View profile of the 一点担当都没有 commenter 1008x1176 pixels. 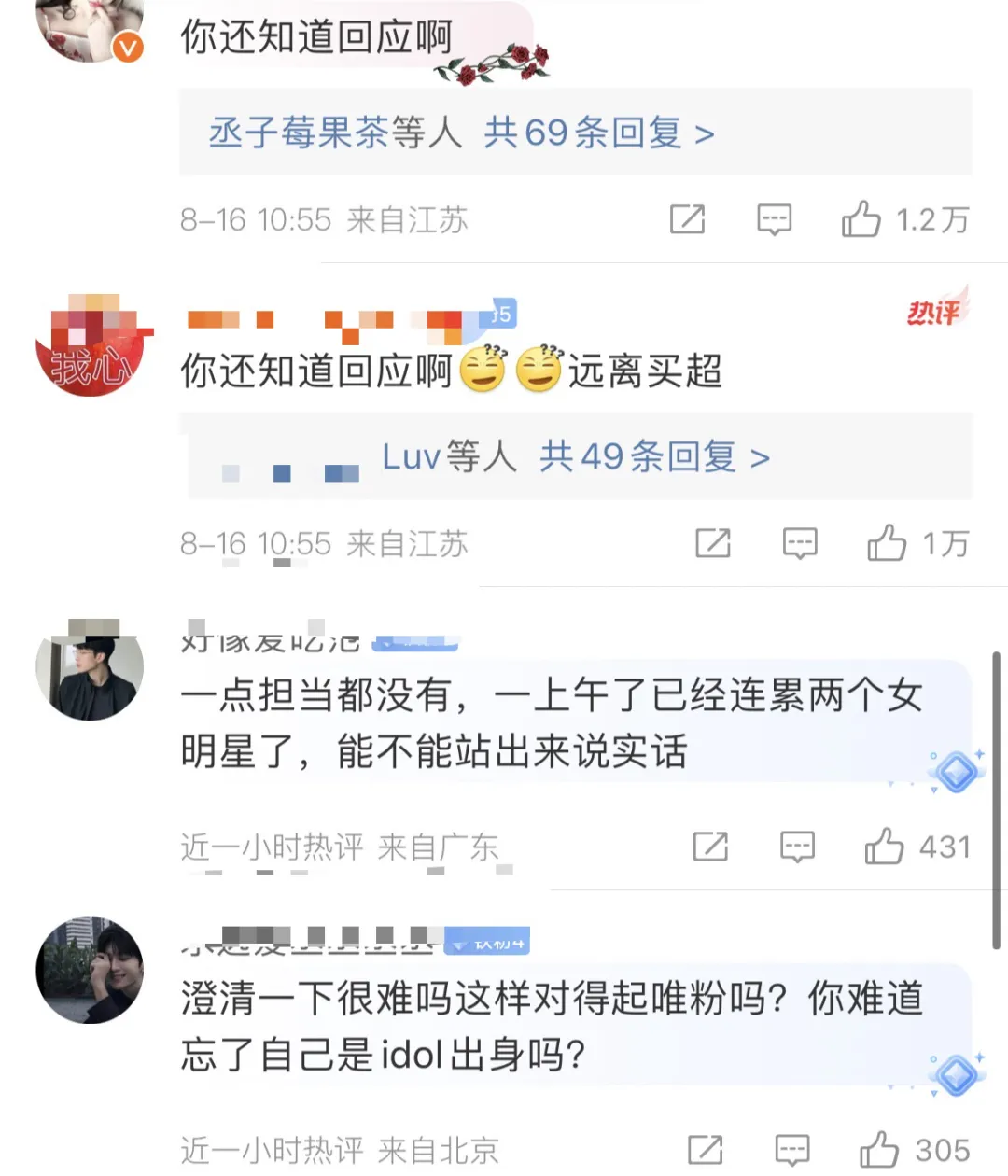pyautogui.click(x=90, y=669)
